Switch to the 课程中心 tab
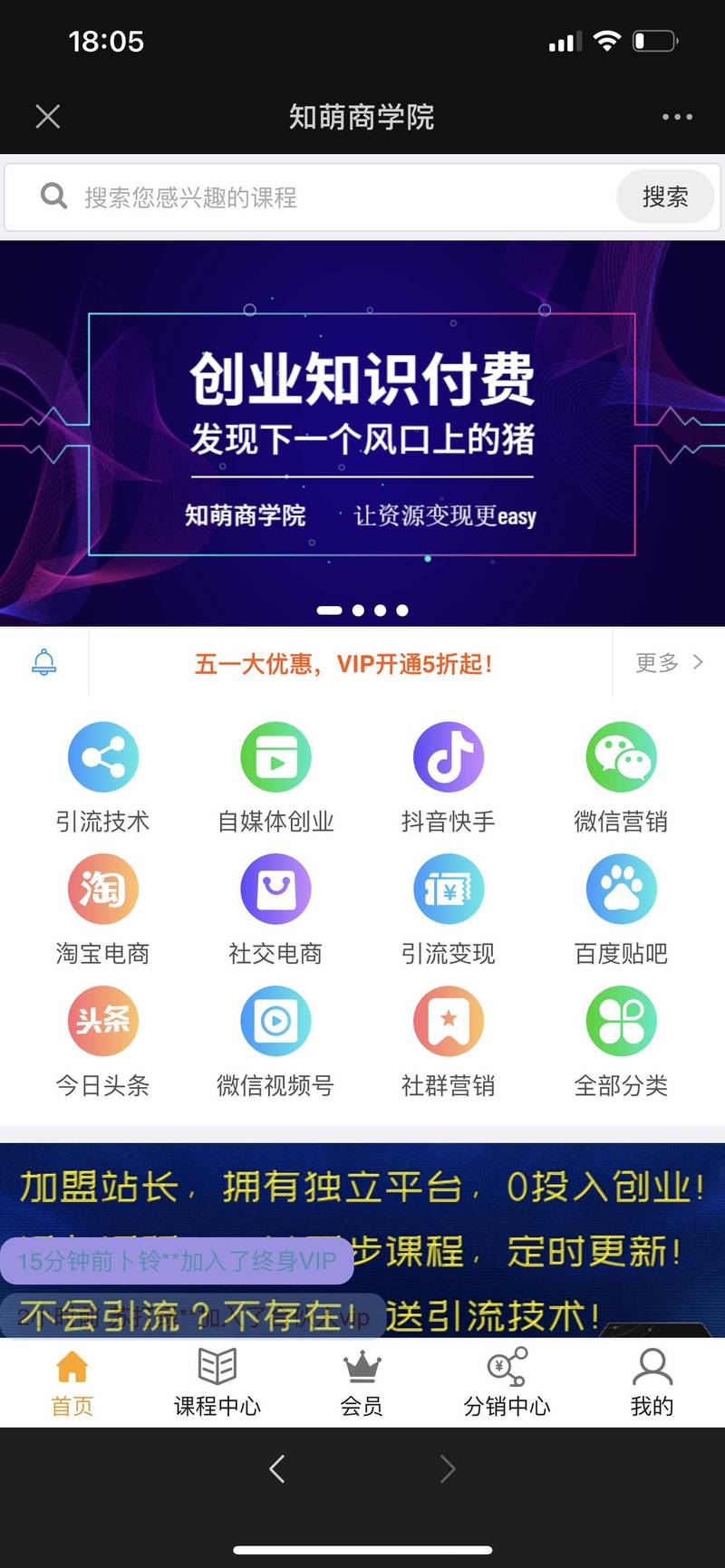Screen dimensions: 725x1568 coord(217,1382)
